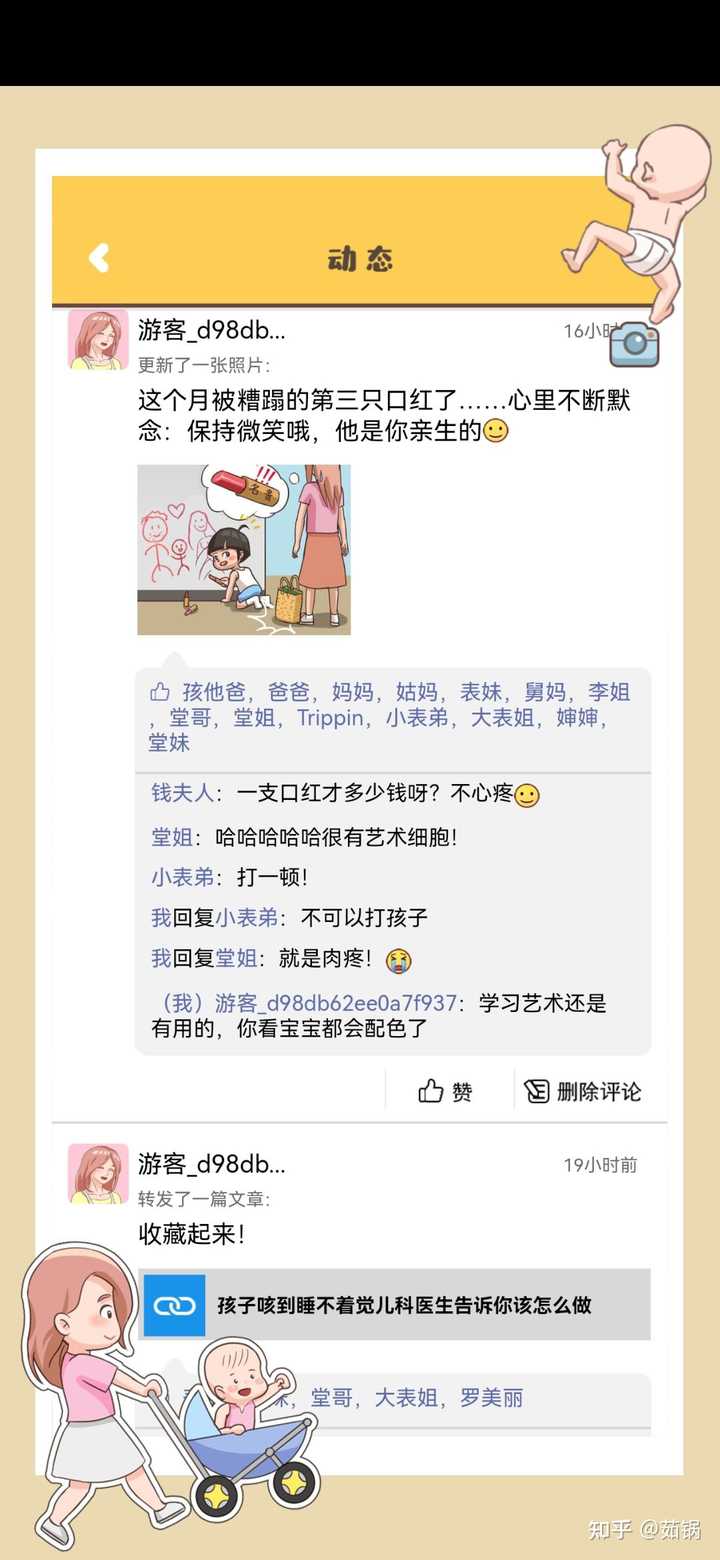Tap 删除评论 to delete comment
The height and width of the screenshot is (1560, 720).
583,1092
